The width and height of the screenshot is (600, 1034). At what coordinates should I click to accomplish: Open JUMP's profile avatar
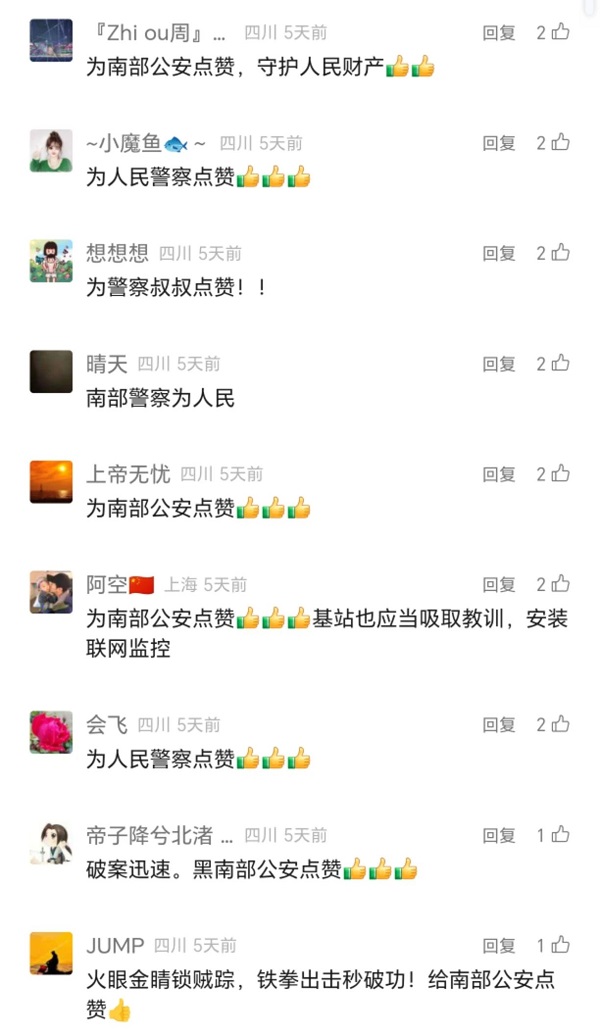[x=51, y=953]
